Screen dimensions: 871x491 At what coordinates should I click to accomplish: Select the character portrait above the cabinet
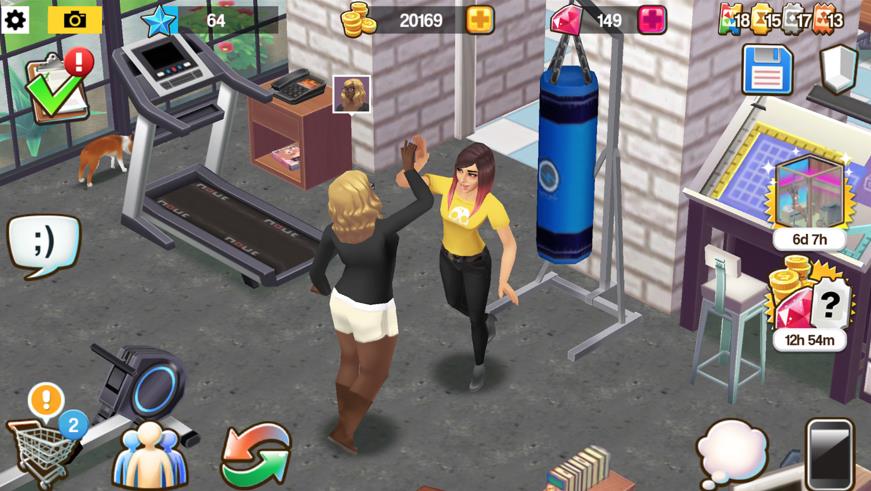[x=351, y=94]
